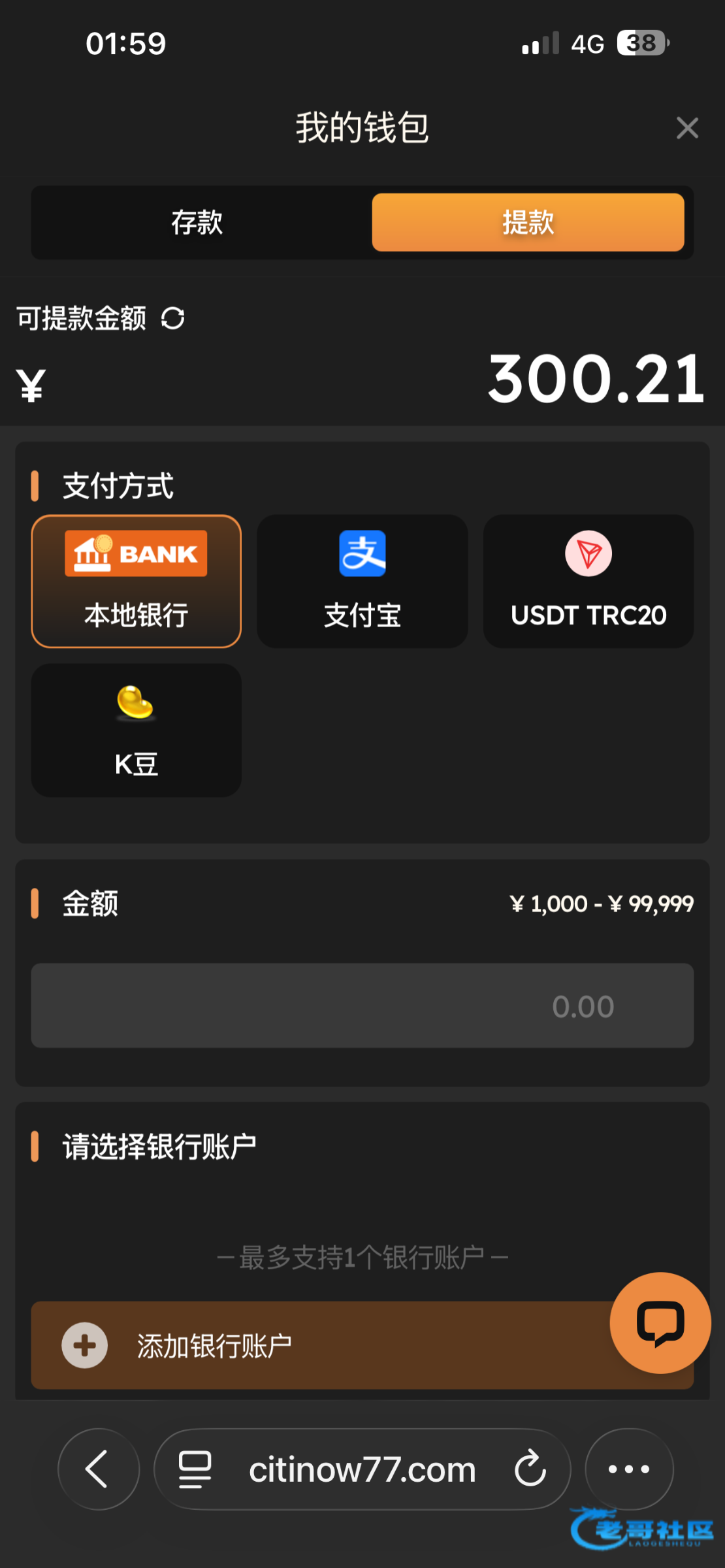Screen dimensions: 725x1568
Task: Pick USDT TRC20 payment method
Action: tap(588, 581)
